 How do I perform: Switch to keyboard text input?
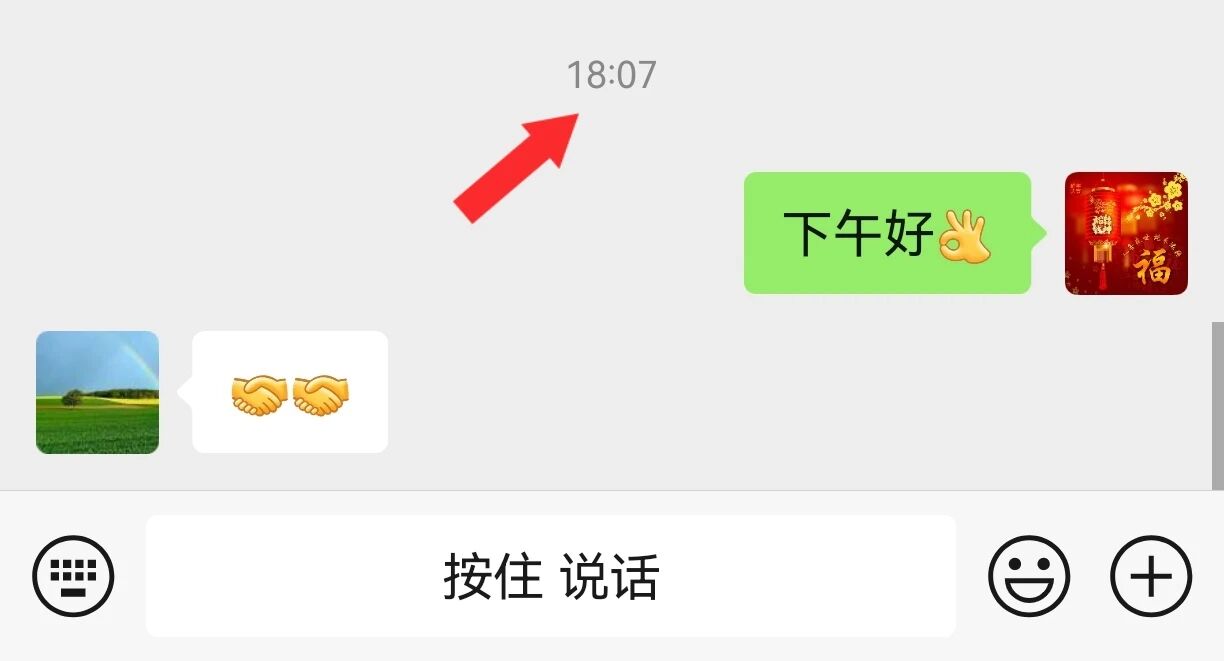pyautogui.click(x=74, y=576)
